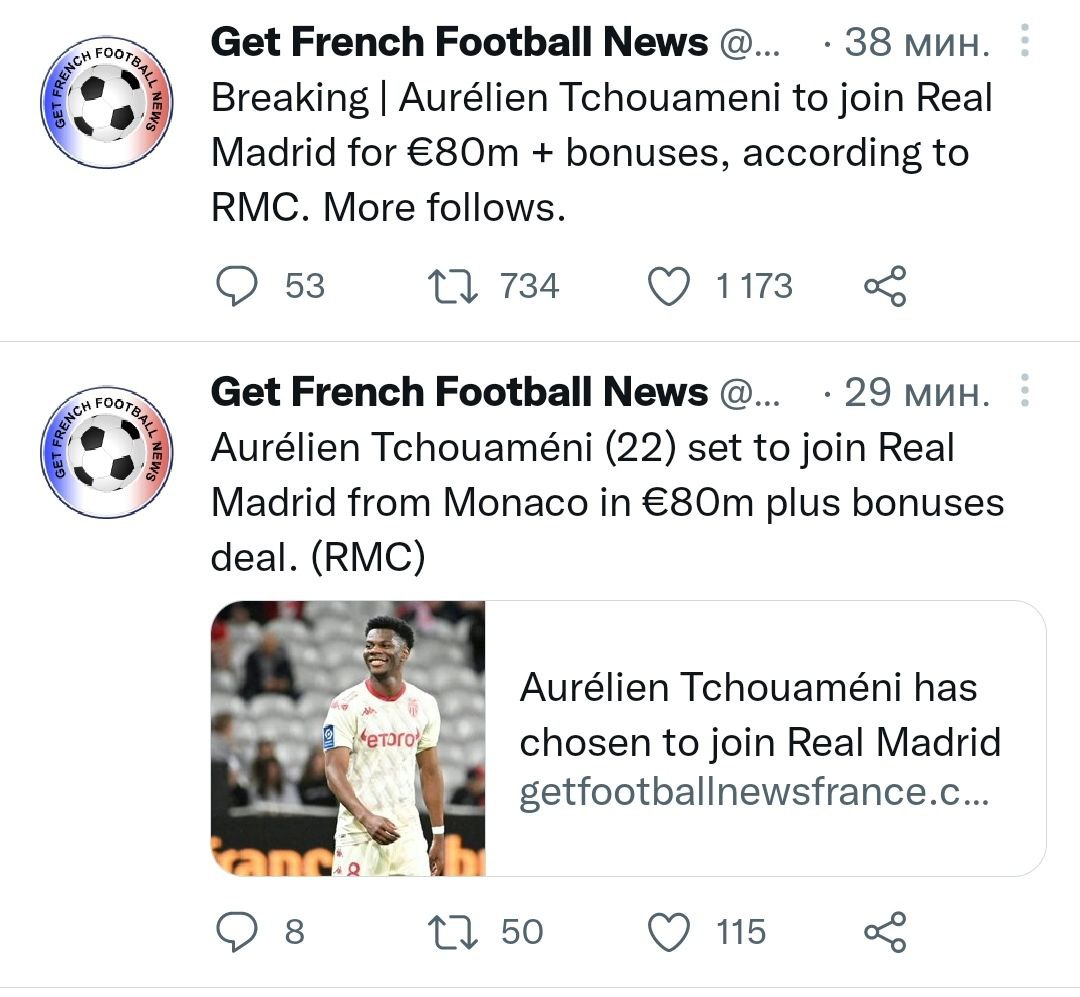Screen dimensions: 1080x997
Task: Open profile avatar on the 29 мин. tweet
Action: [107, 449]
